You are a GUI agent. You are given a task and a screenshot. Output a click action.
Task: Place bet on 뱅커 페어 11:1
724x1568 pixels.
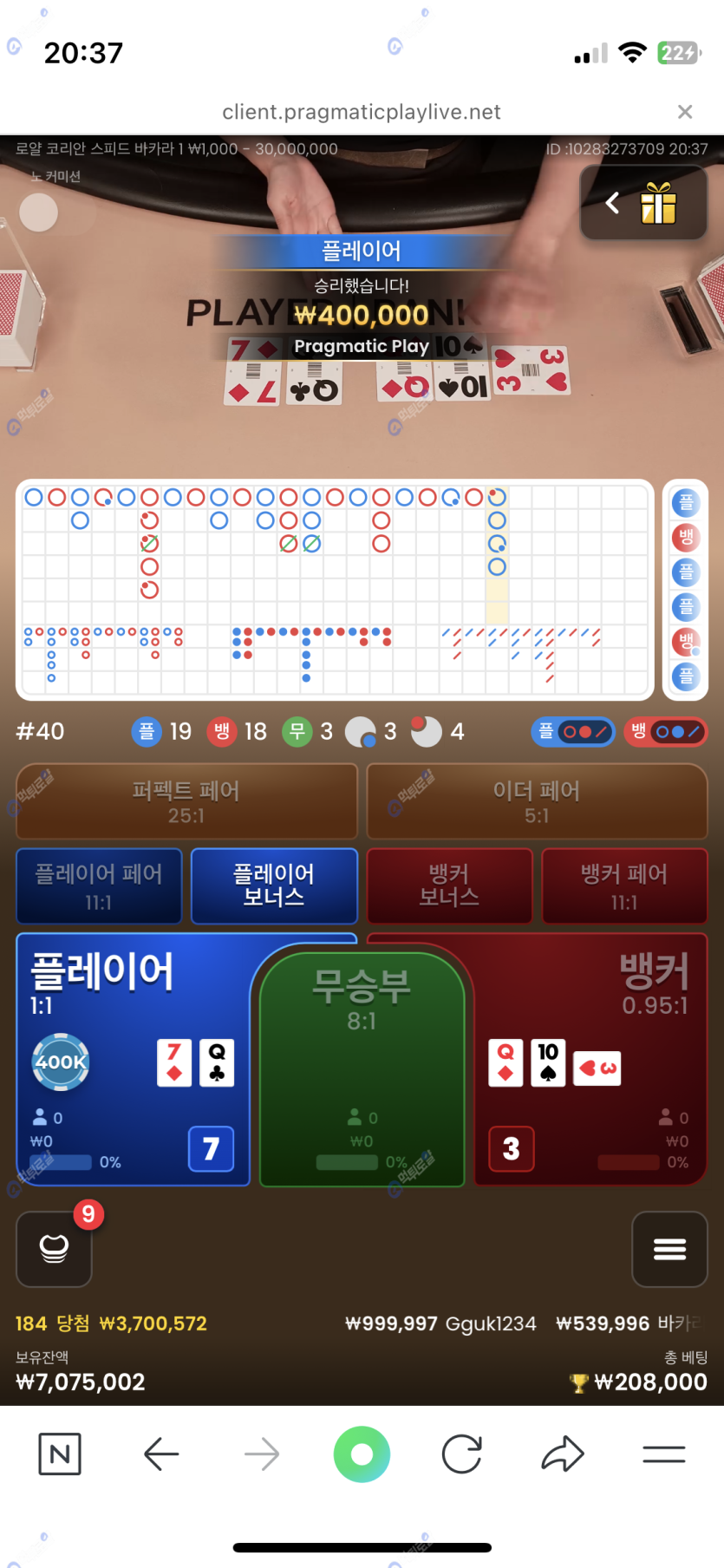point(624,886)
